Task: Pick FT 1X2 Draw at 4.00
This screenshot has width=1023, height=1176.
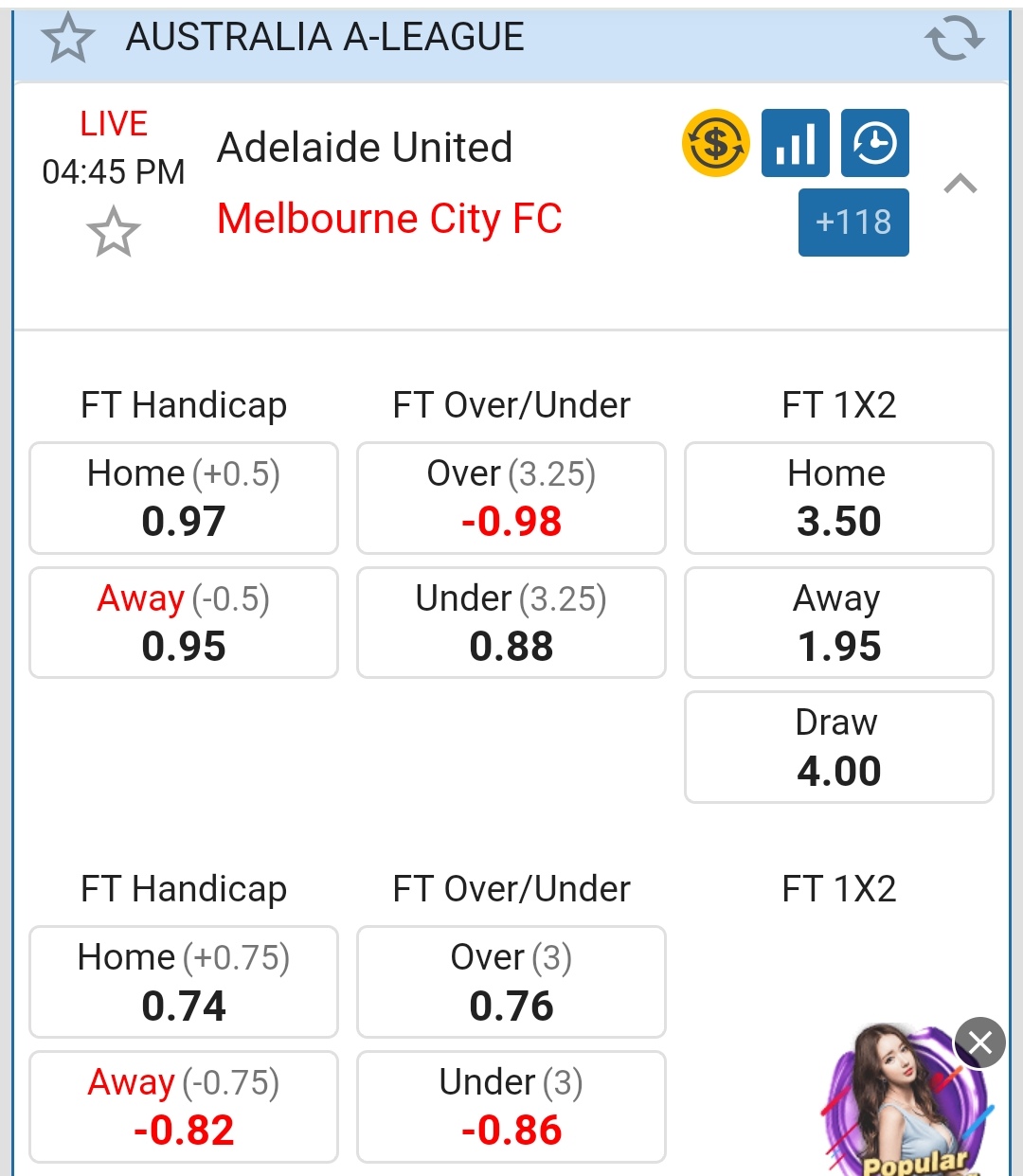Action: (839, 747)
